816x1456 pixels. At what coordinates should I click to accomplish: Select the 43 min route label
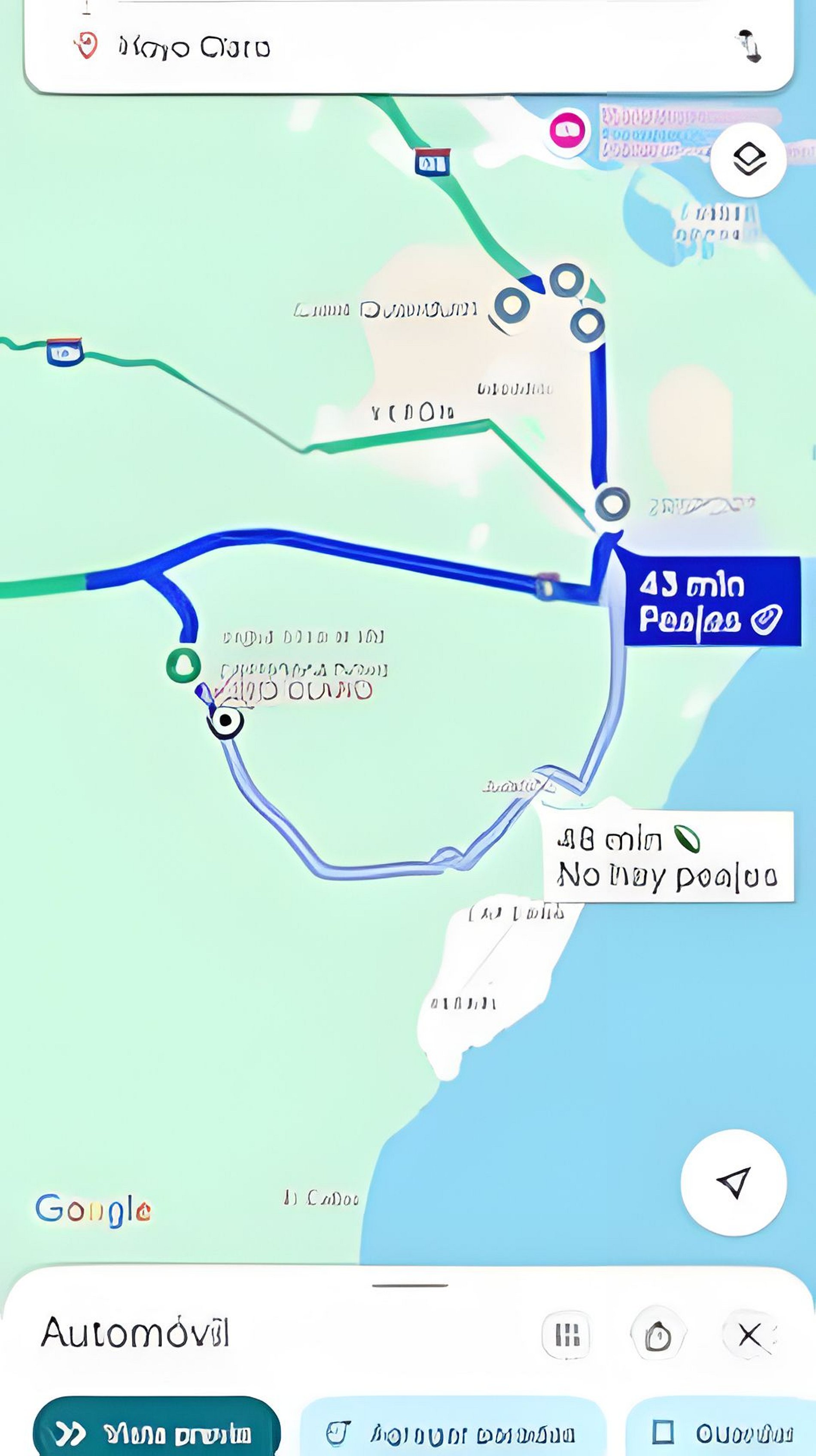(712, 601)
